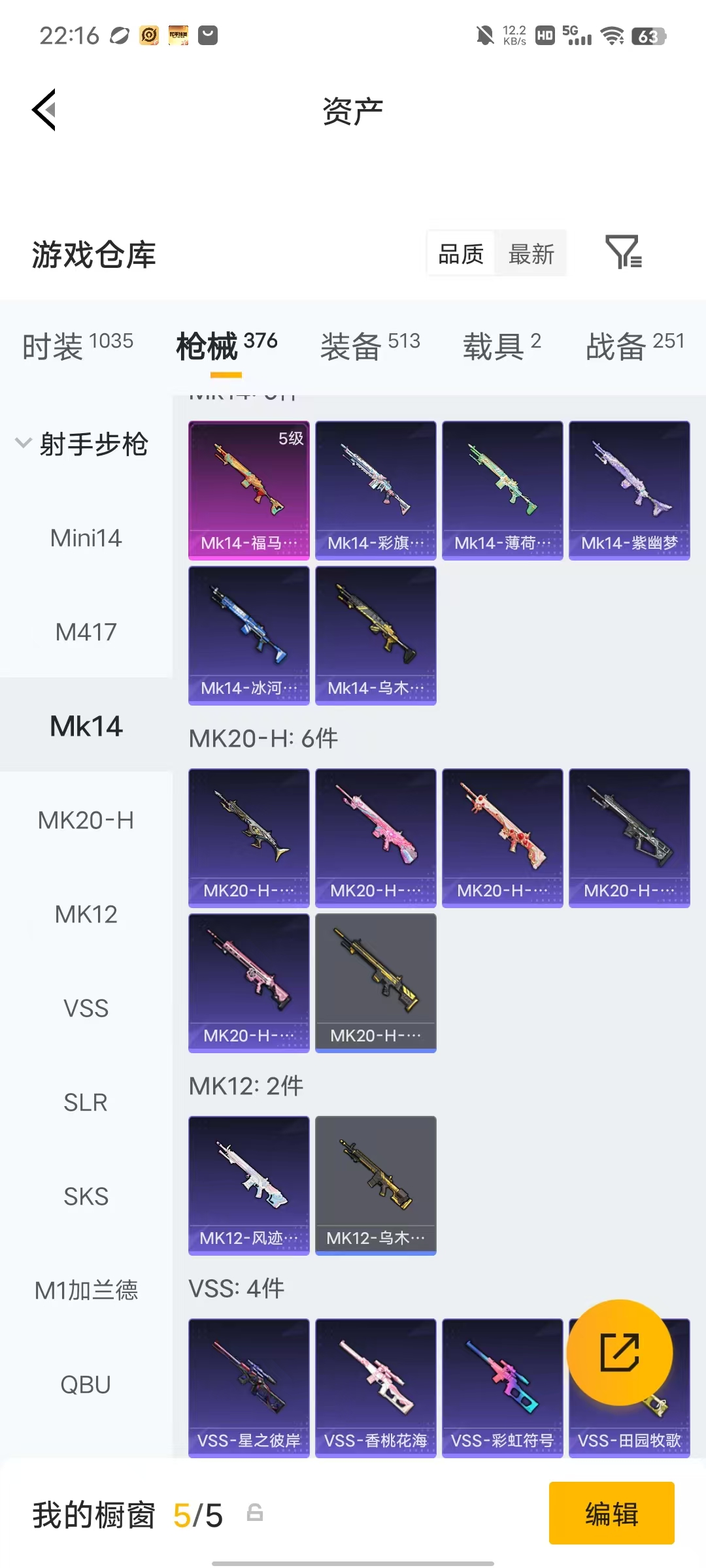Jump to the M417 weapon section

pos(86,632)
